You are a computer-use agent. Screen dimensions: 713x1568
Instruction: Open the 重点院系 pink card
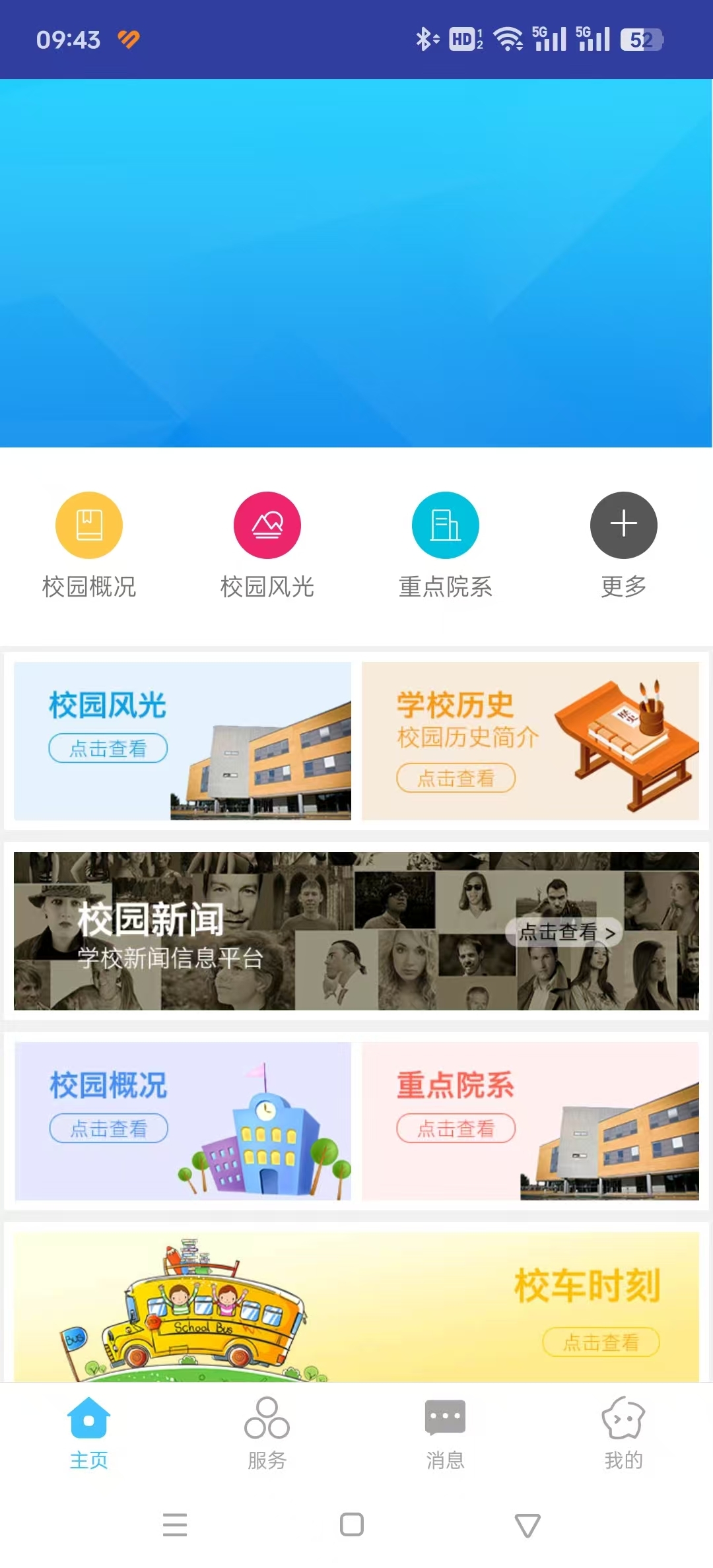(x=530, y=1121)
